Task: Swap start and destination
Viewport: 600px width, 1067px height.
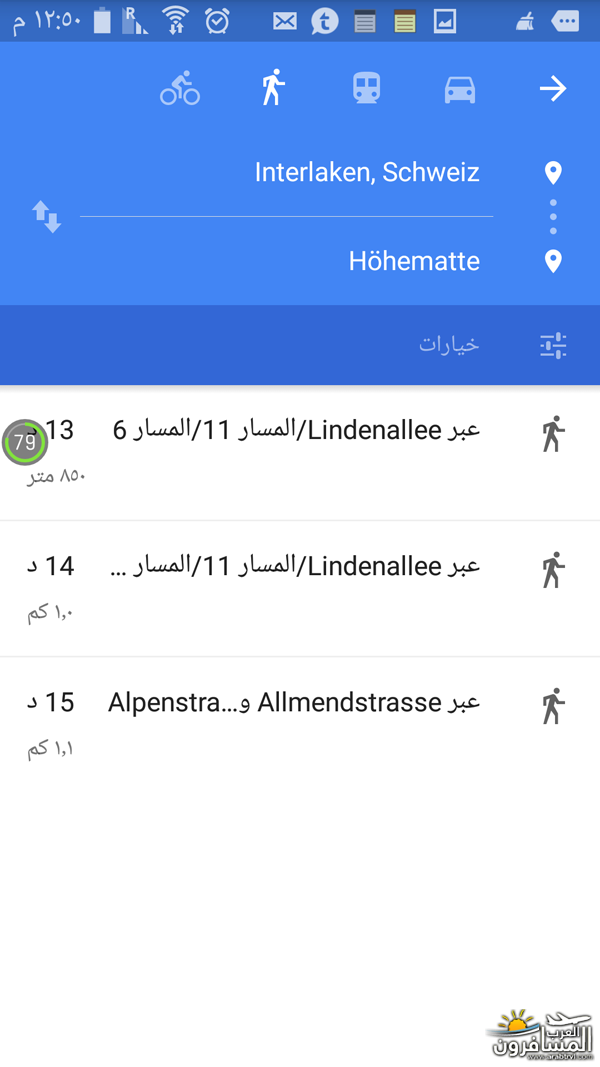Action: tap(47, 217)
